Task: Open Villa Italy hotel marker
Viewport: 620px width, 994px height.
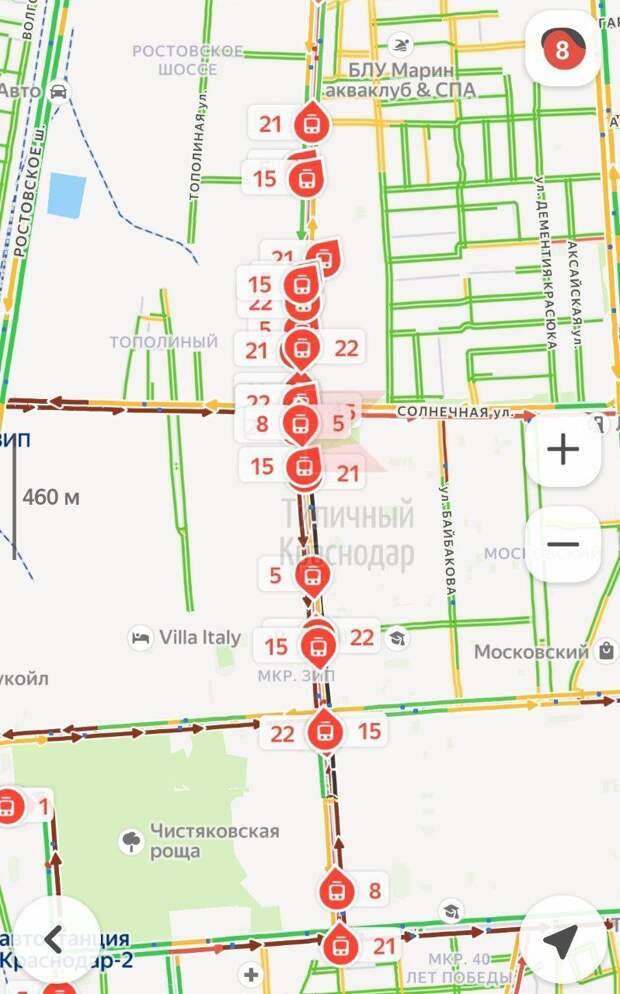Action: tap(140, 638)
